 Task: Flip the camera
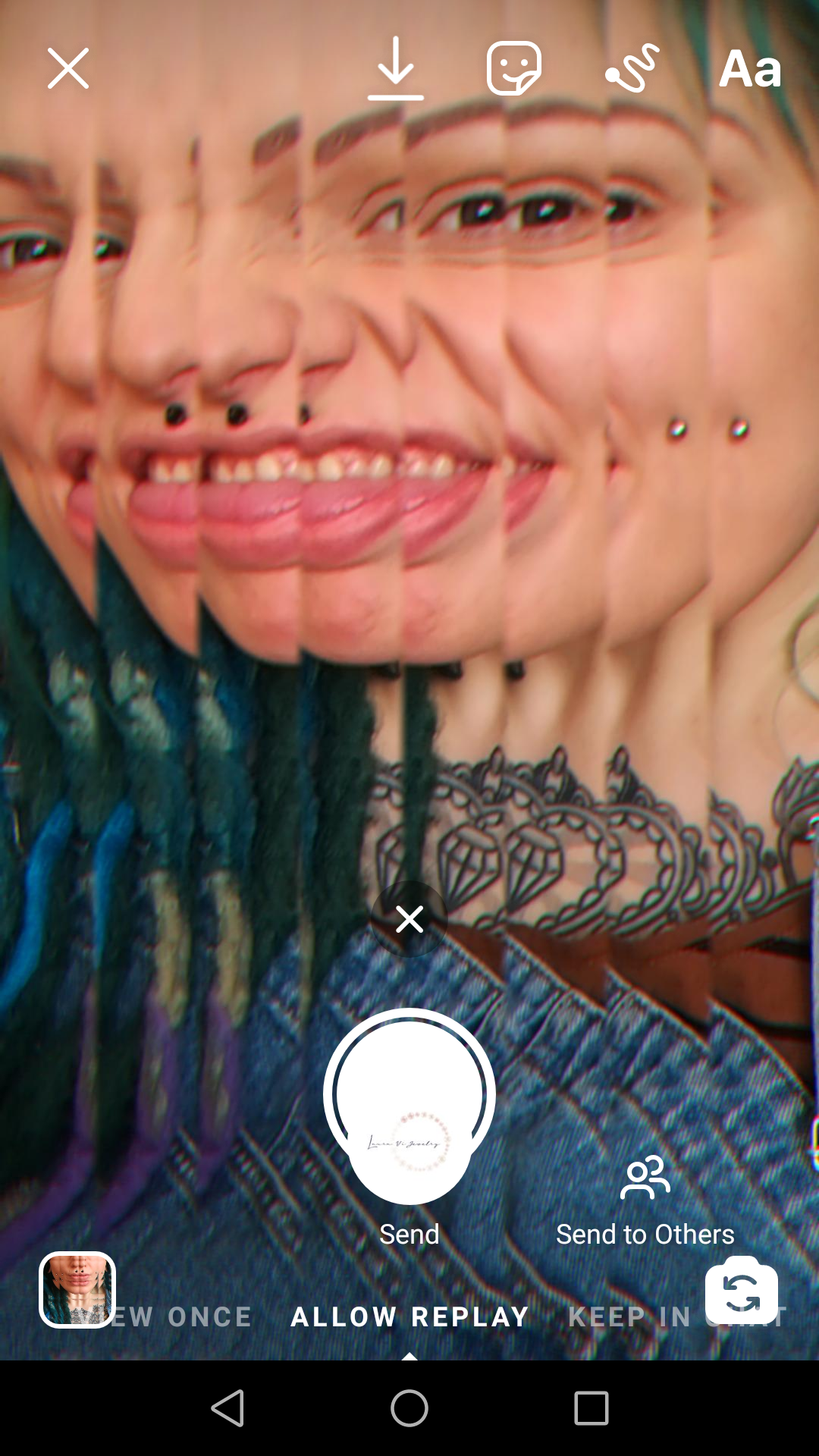pos(742,1291)
